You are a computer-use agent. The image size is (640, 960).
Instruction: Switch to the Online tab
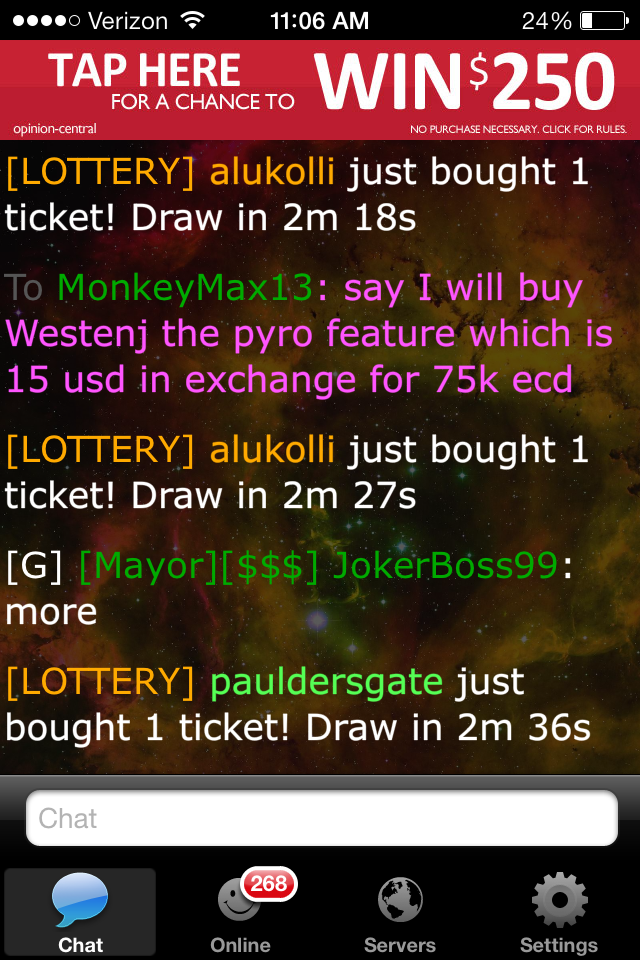[x=240, y=912]
